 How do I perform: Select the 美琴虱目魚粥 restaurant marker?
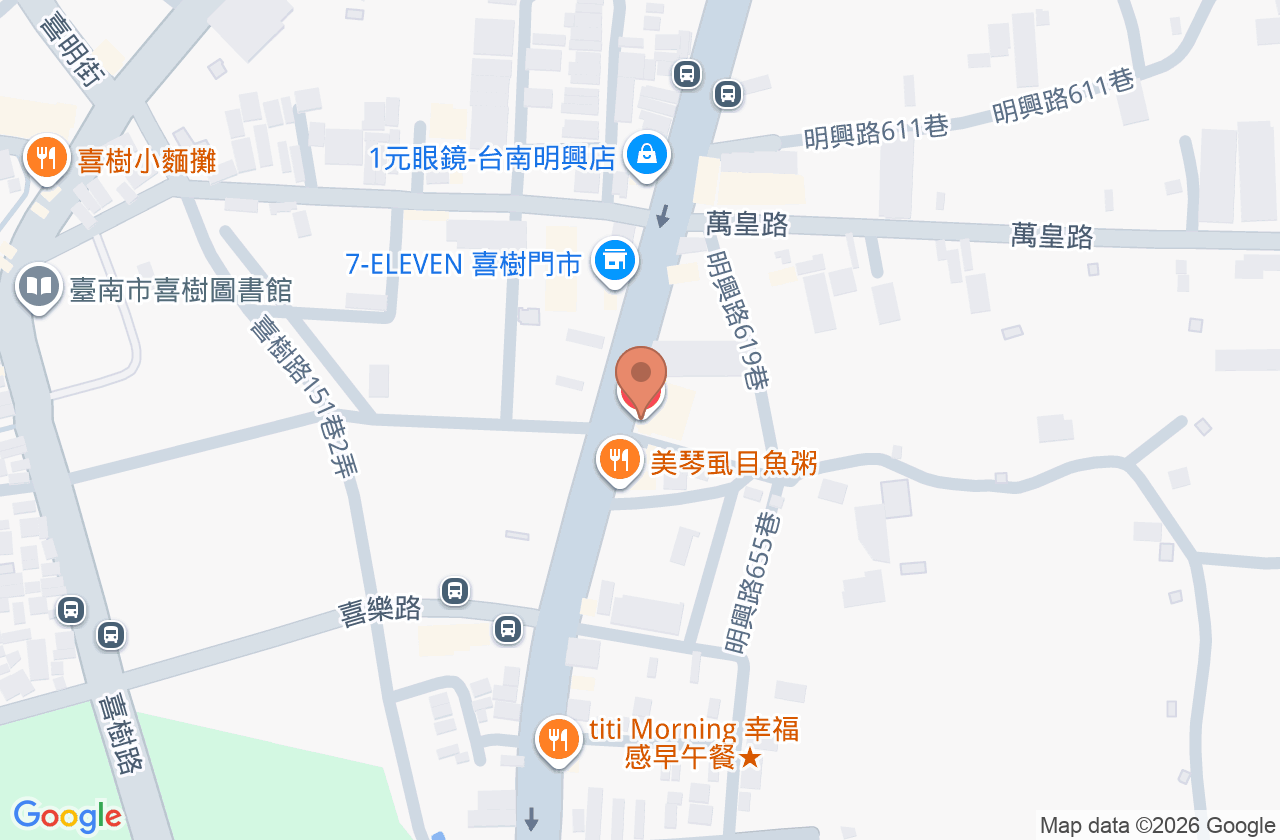click(x=620, y=461)
